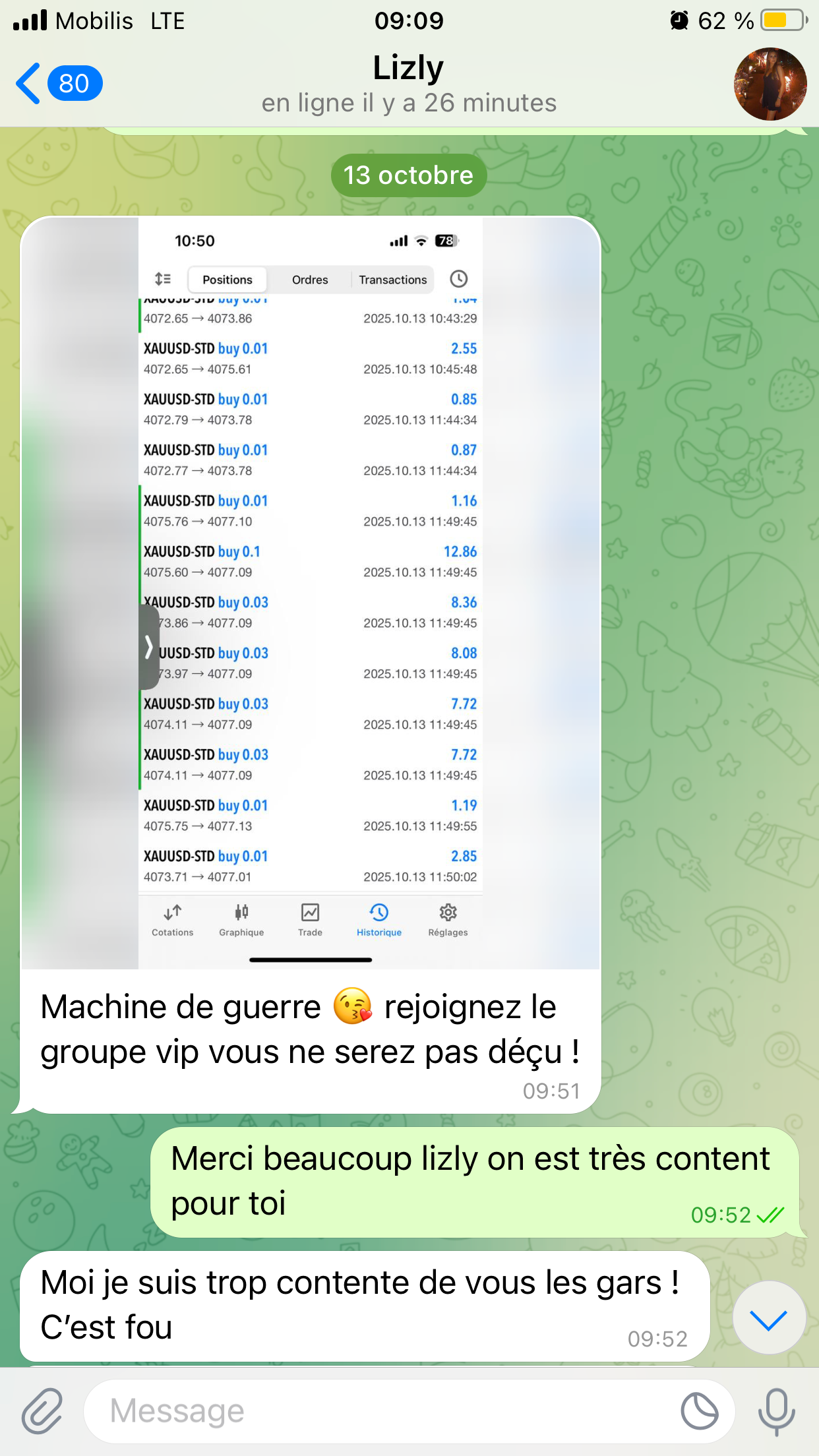This screenshot has height=1456, width=819.
Task: Open Lizly's contact info from the header
Action: pyautogui.click(x=409, y=84)
